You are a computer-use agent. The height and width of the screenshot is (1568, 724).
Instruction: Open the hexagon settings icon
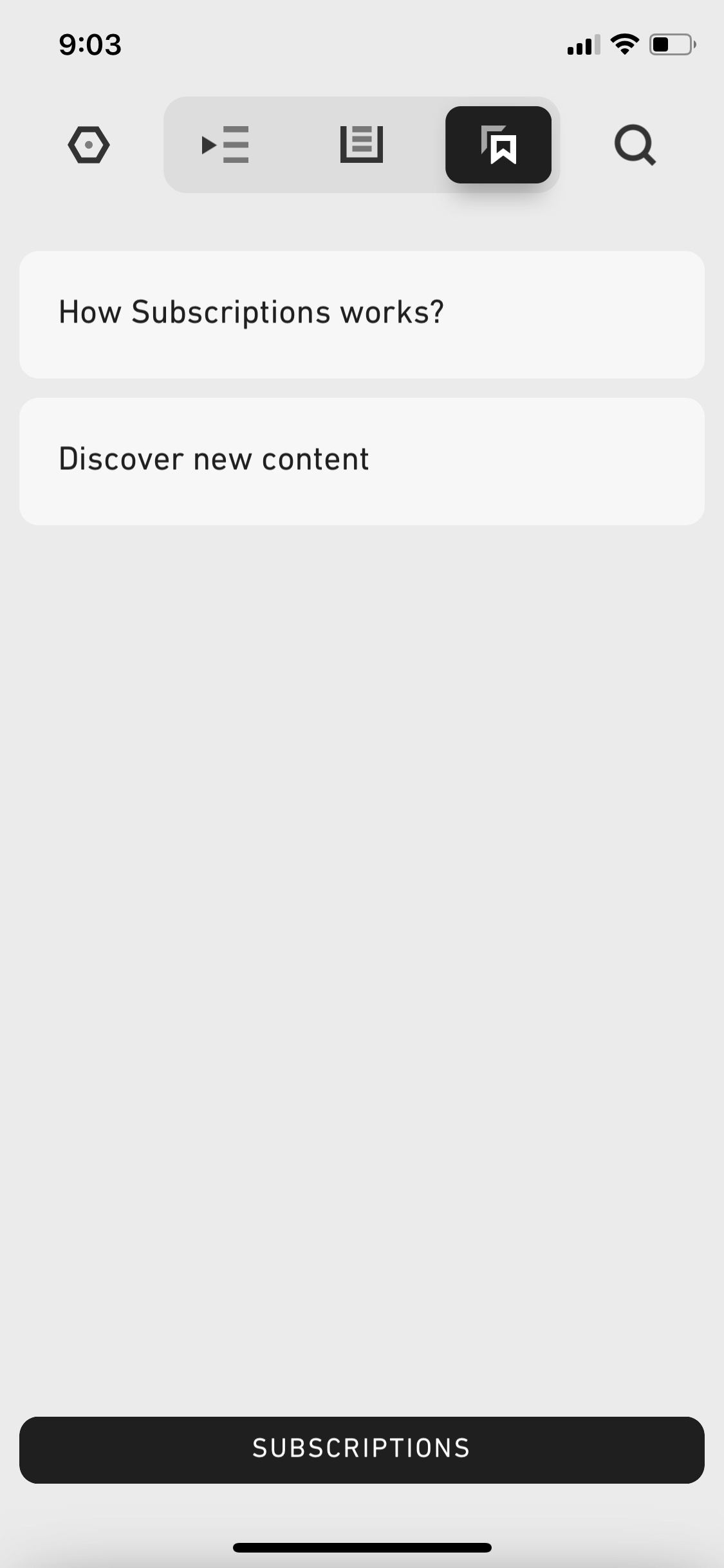[89, 145]
